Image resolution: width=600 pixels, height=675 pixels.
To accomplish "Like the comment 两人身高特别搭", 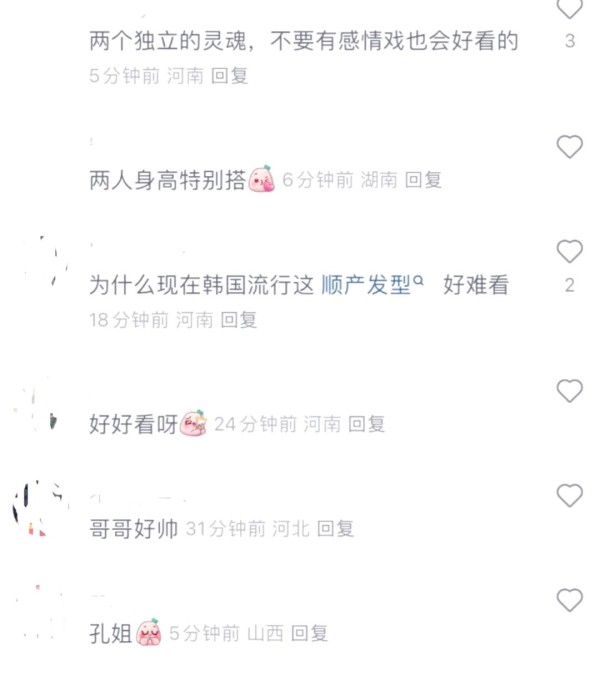I will (x=569, y=148).
